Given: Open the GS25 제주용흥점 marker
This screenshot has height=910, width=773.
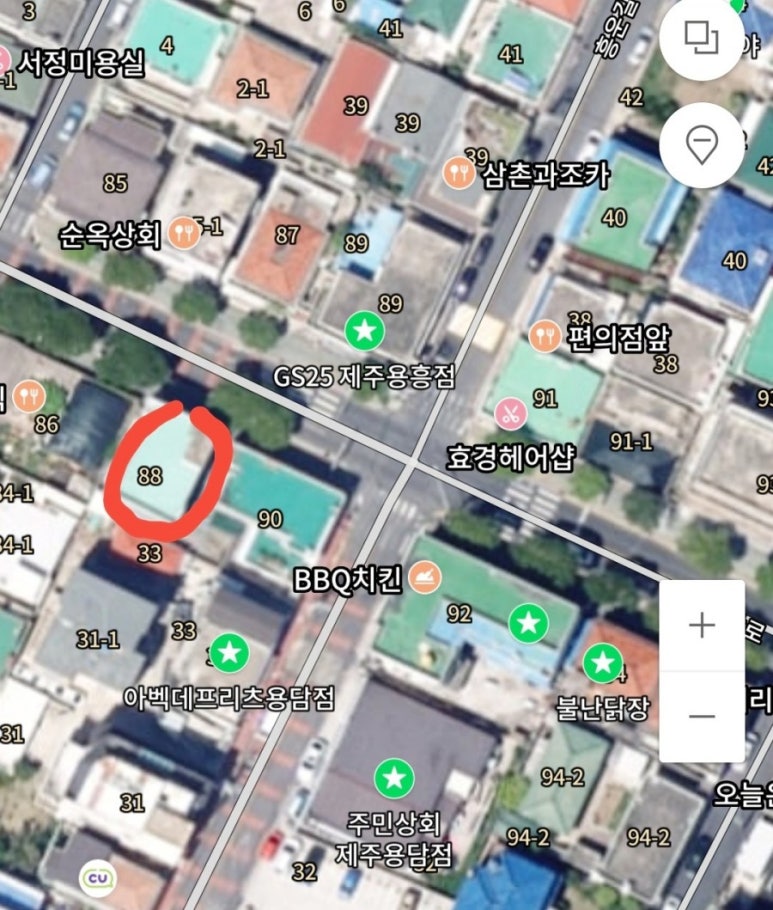Looking at the screenshot, I should click(x=365, y=328).
